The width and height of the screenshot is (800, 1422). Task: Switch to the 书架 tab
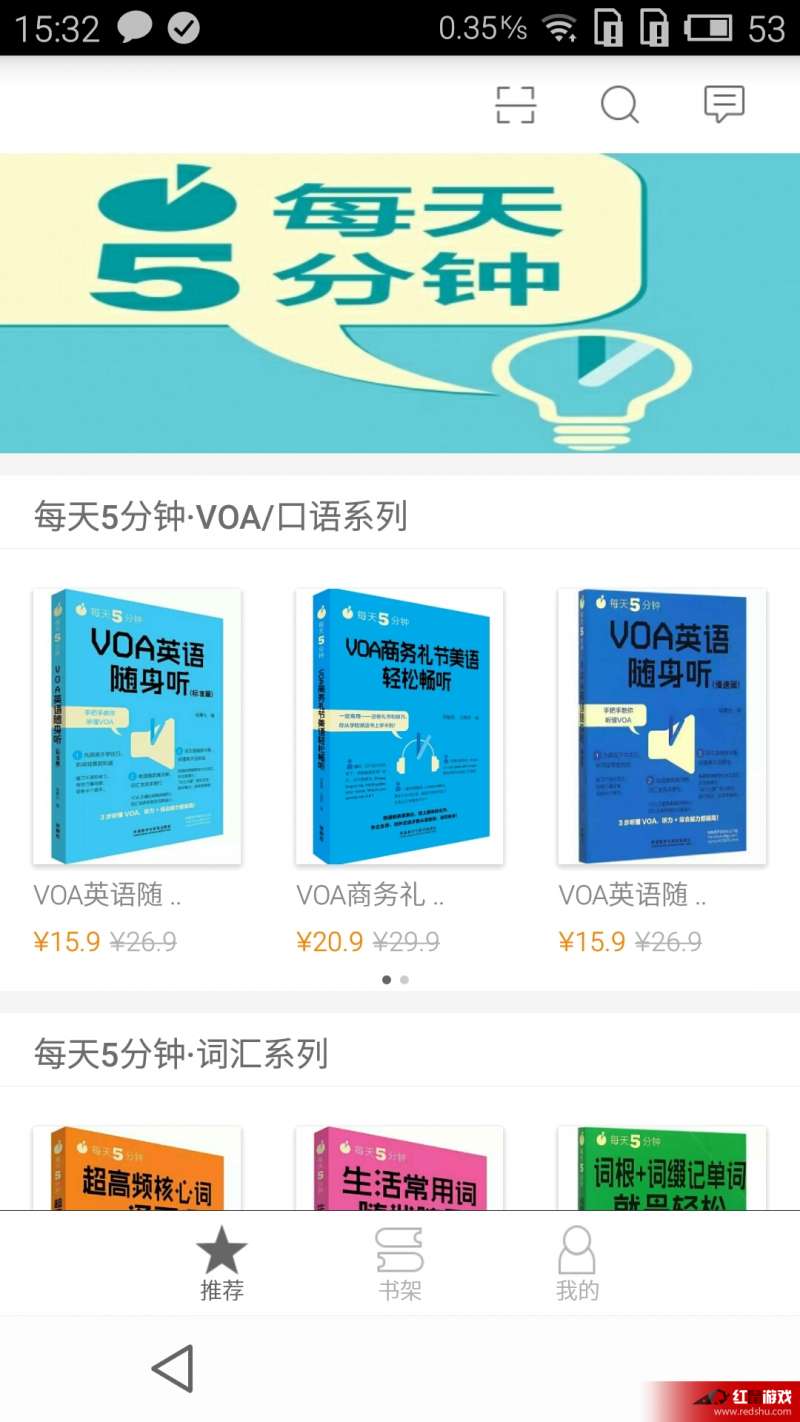click(x=400, y=1264)
